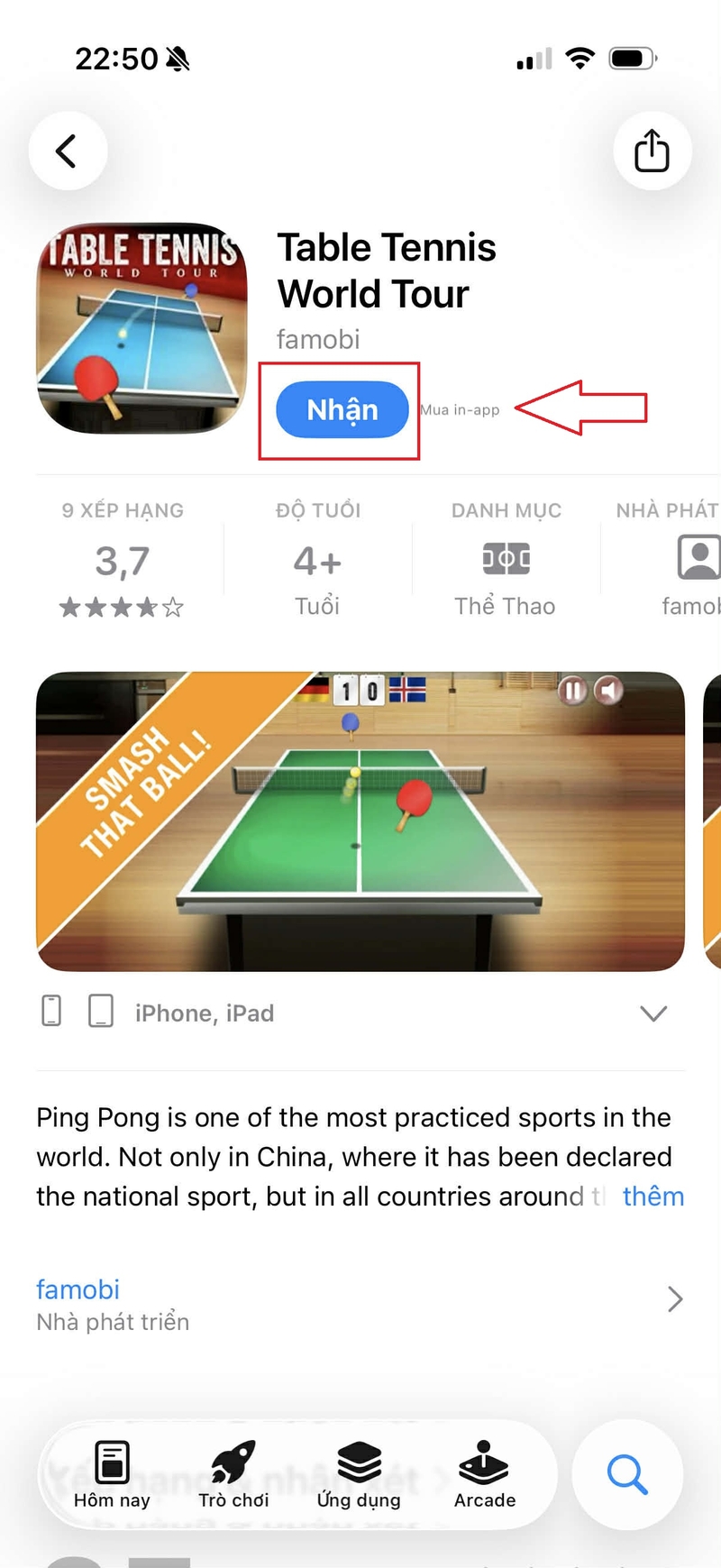Switch to the Ứng dụng tab
This screenshot has width=721, height=1568.
pyautogui.click(x=359, y=1475)
